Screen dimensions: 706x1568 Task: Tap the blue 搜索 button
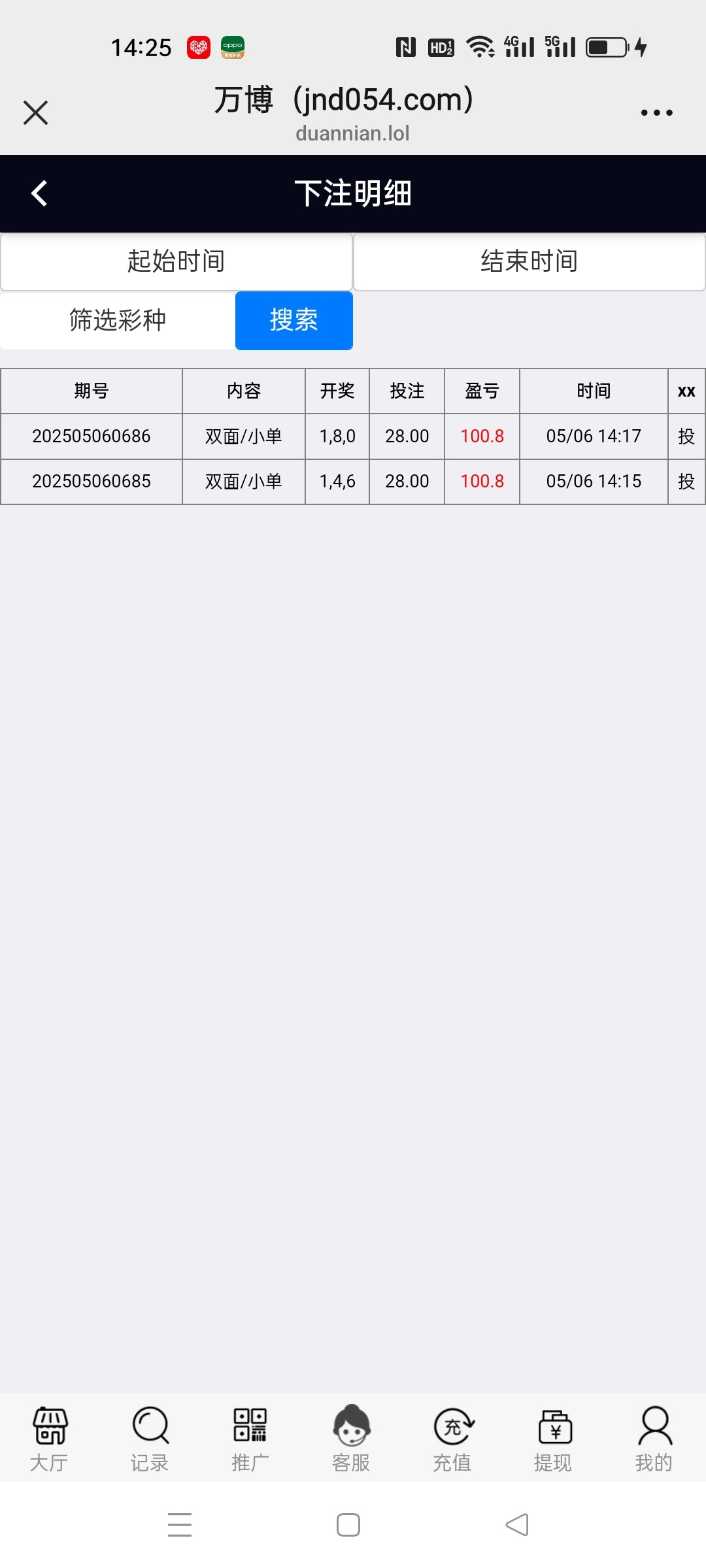pos(294,321)
